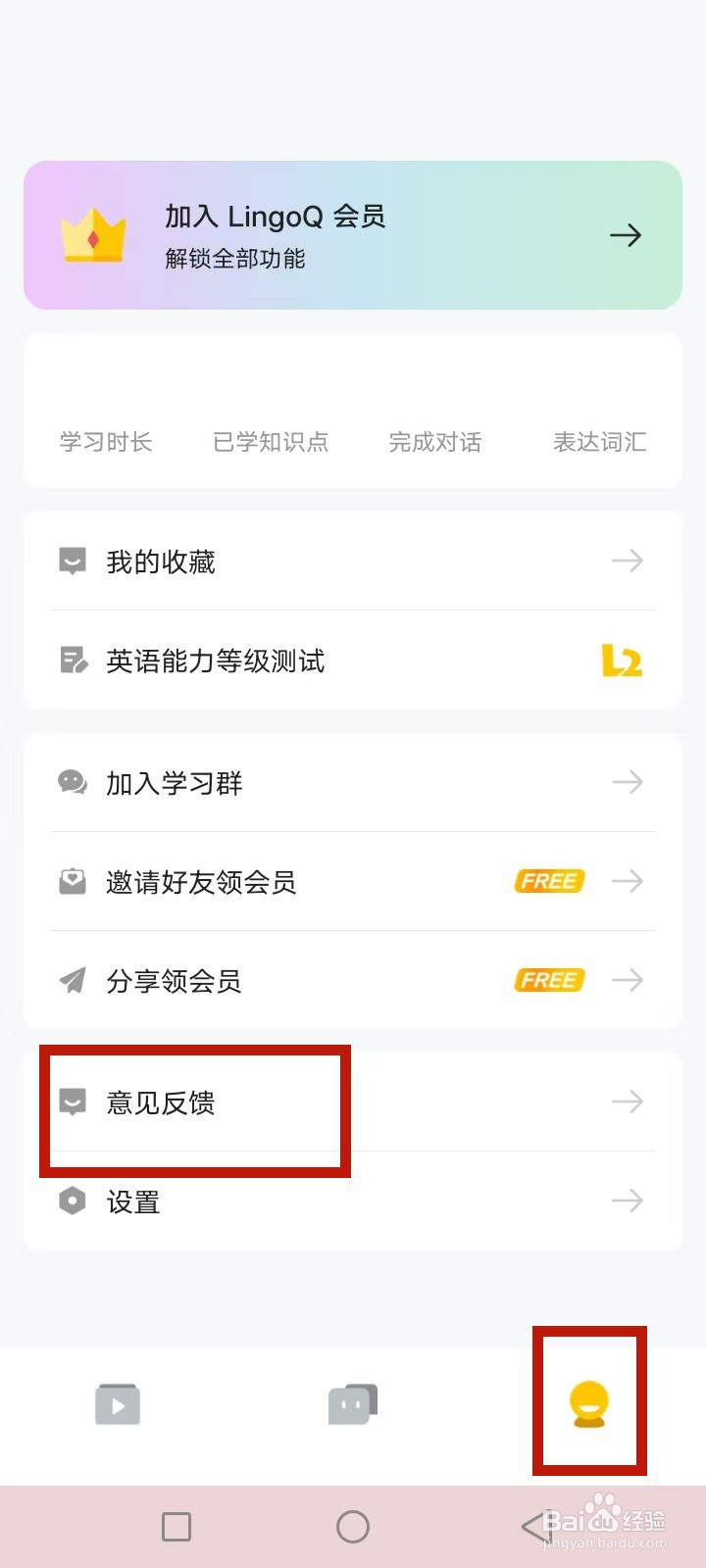Viewport: 706px width, 1568px height.
Task: Open the video tab in bottom navigation
Action: [118, 1403]
